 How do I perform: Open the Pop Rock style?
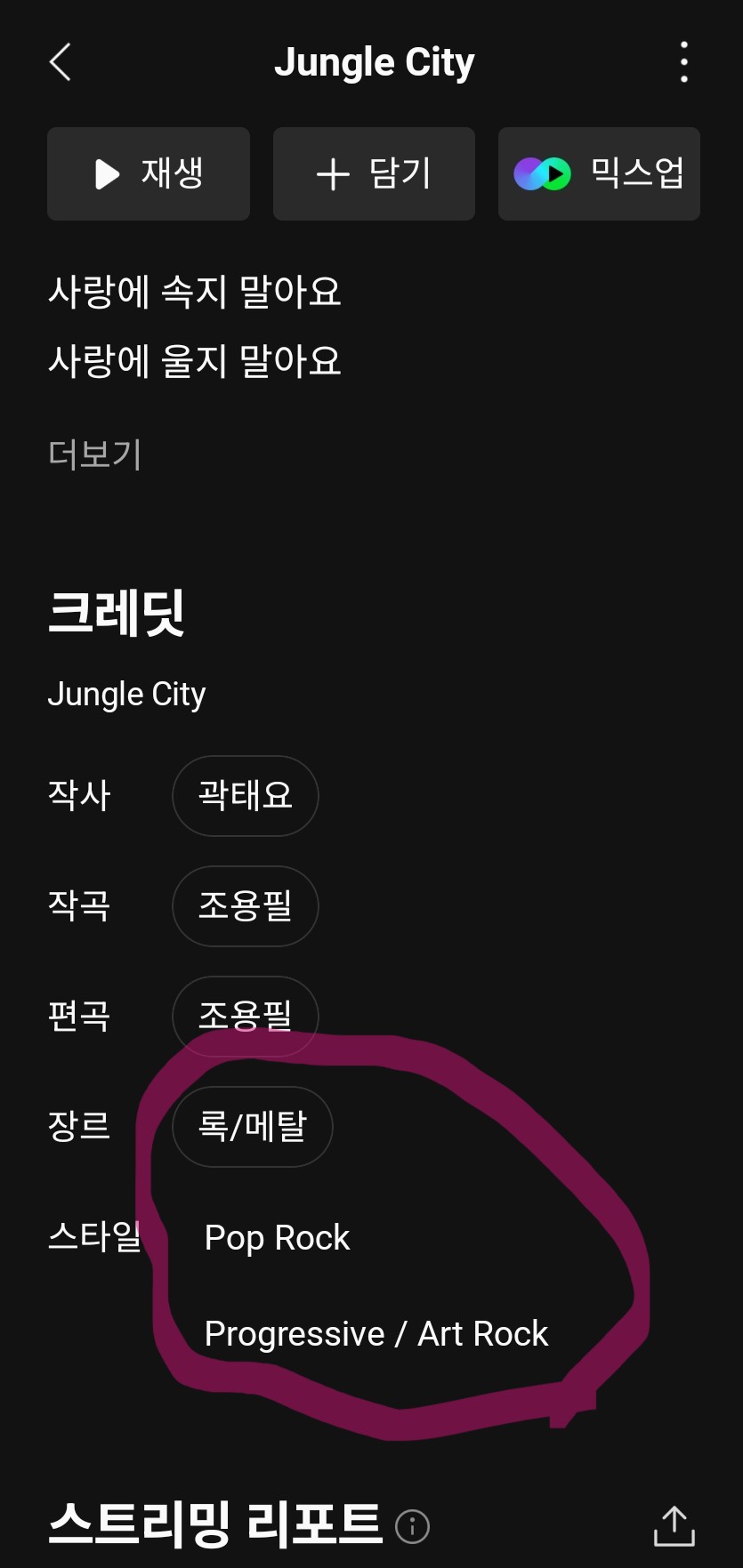coord(277,1238)
